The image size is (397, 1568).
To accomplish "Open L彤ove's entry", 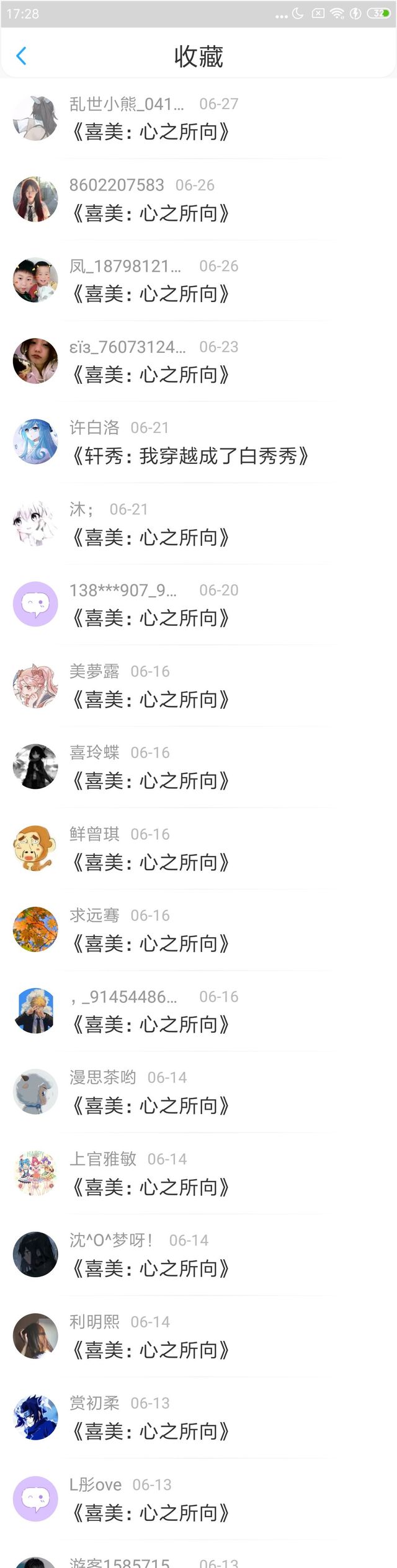I will [198, 1499].
